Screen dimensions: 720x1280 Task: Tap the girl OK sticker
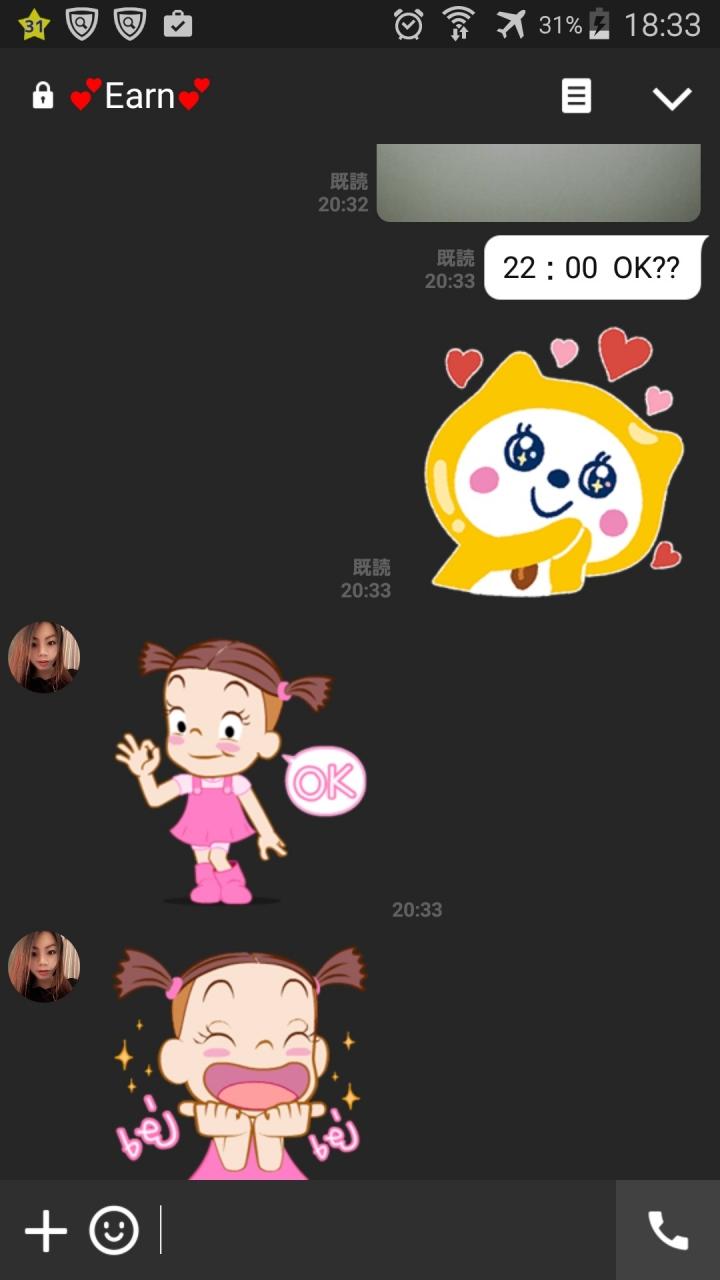tap(240, 772)
